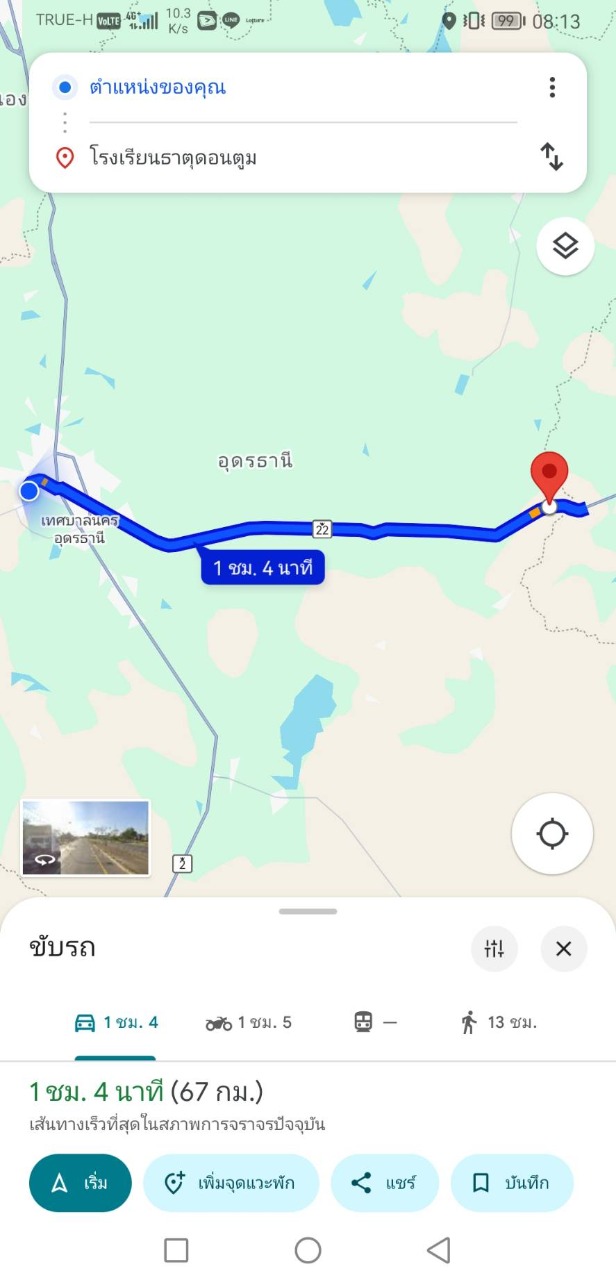616x1280 pixels.
Task: Swap start and destination points
Action: coord(552,157)
